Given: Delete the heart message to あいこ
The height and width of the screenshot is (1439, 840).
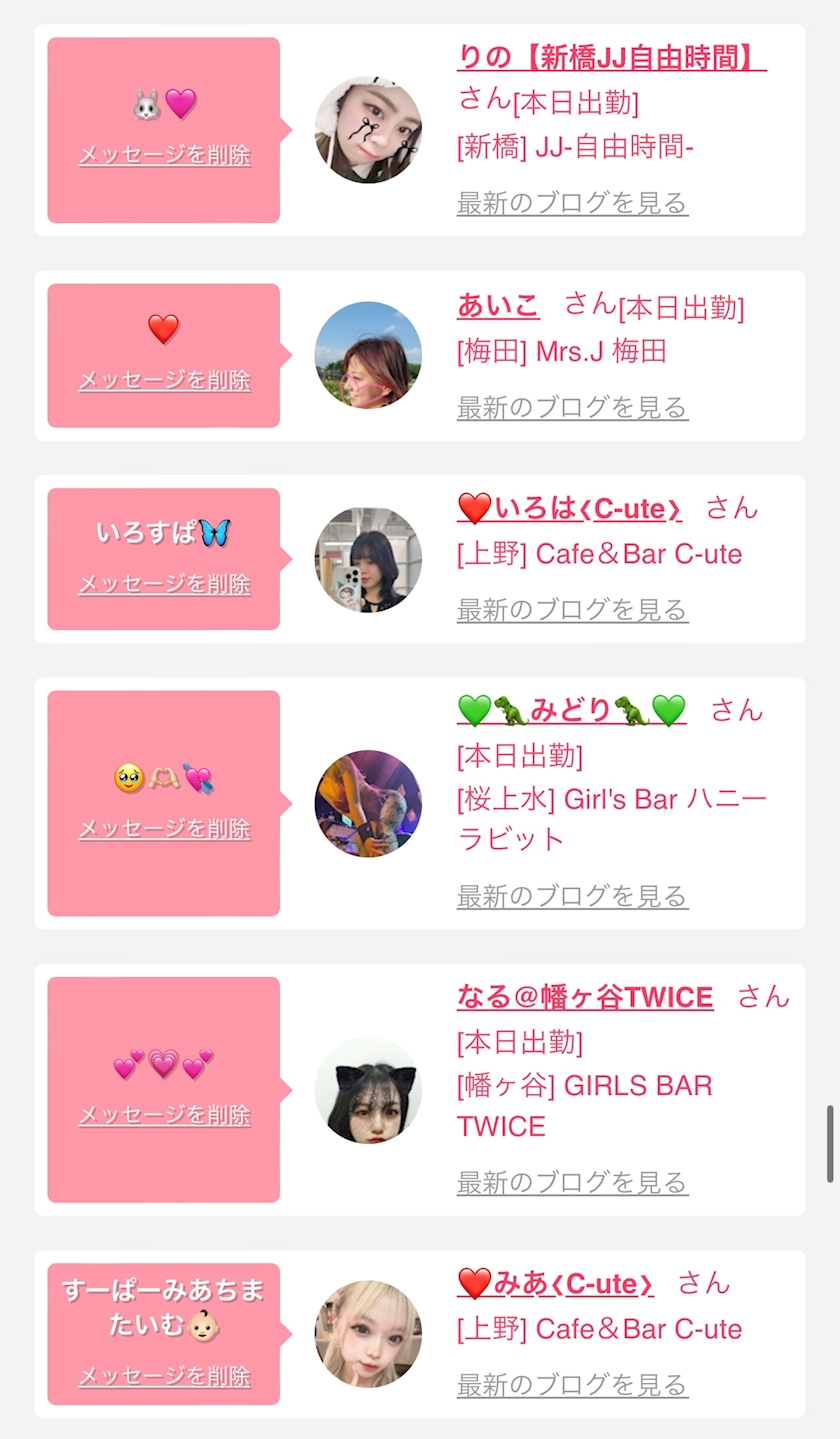Looking at the screenshot, I should [x=164, y=380].
